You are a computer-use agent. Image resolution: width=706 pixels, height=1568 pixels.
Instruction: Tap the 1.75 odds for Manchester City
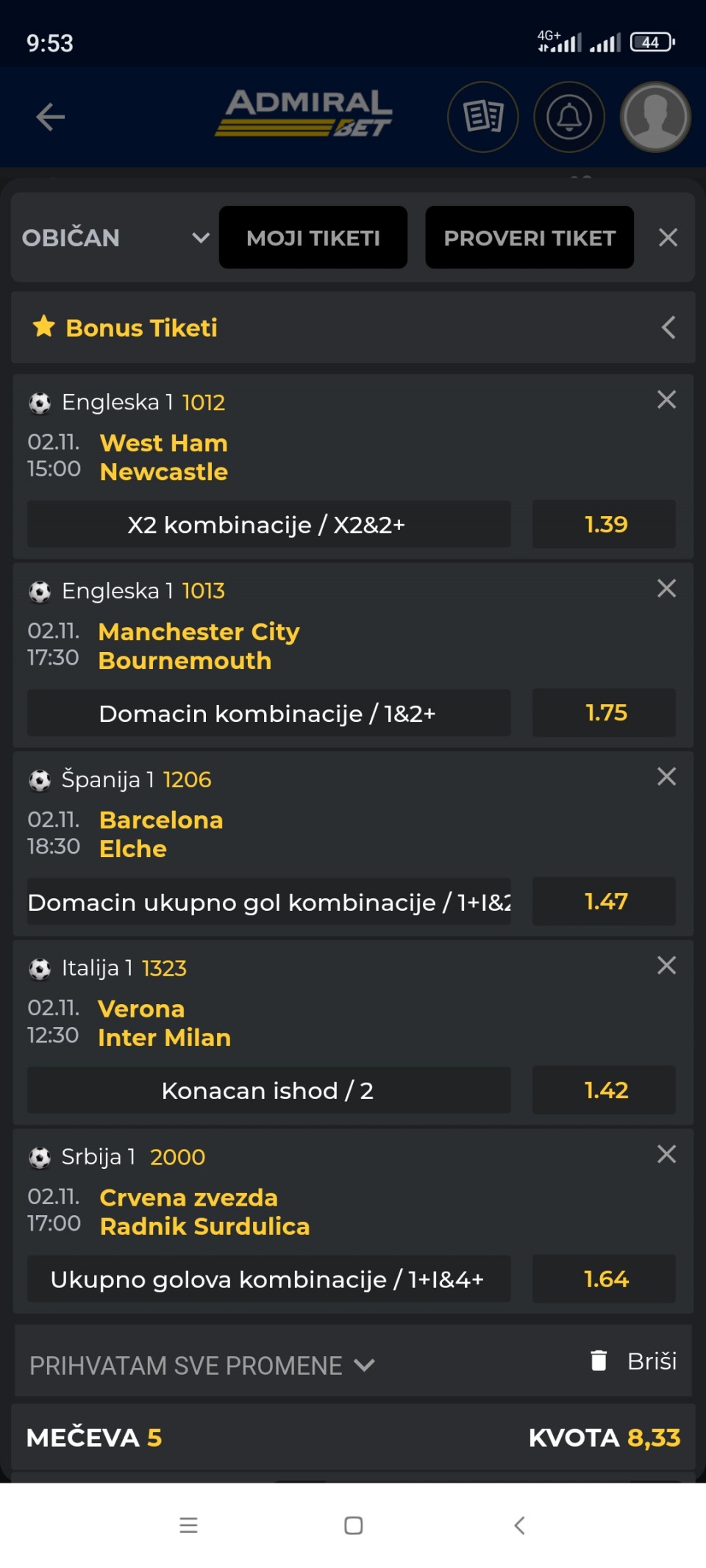click(605, 713)
